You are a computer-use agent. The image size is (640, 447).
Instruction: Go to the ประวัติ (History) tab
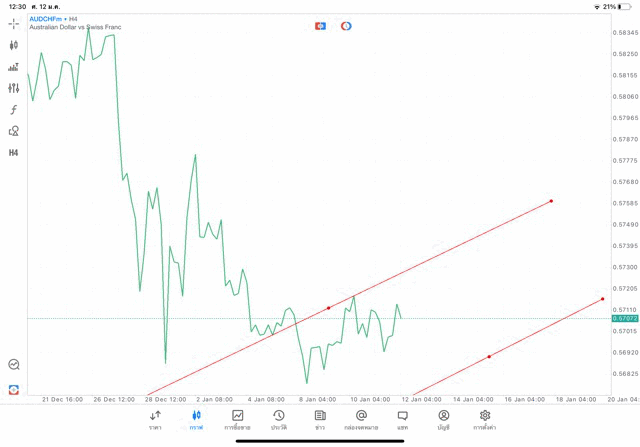pos(279,419)
